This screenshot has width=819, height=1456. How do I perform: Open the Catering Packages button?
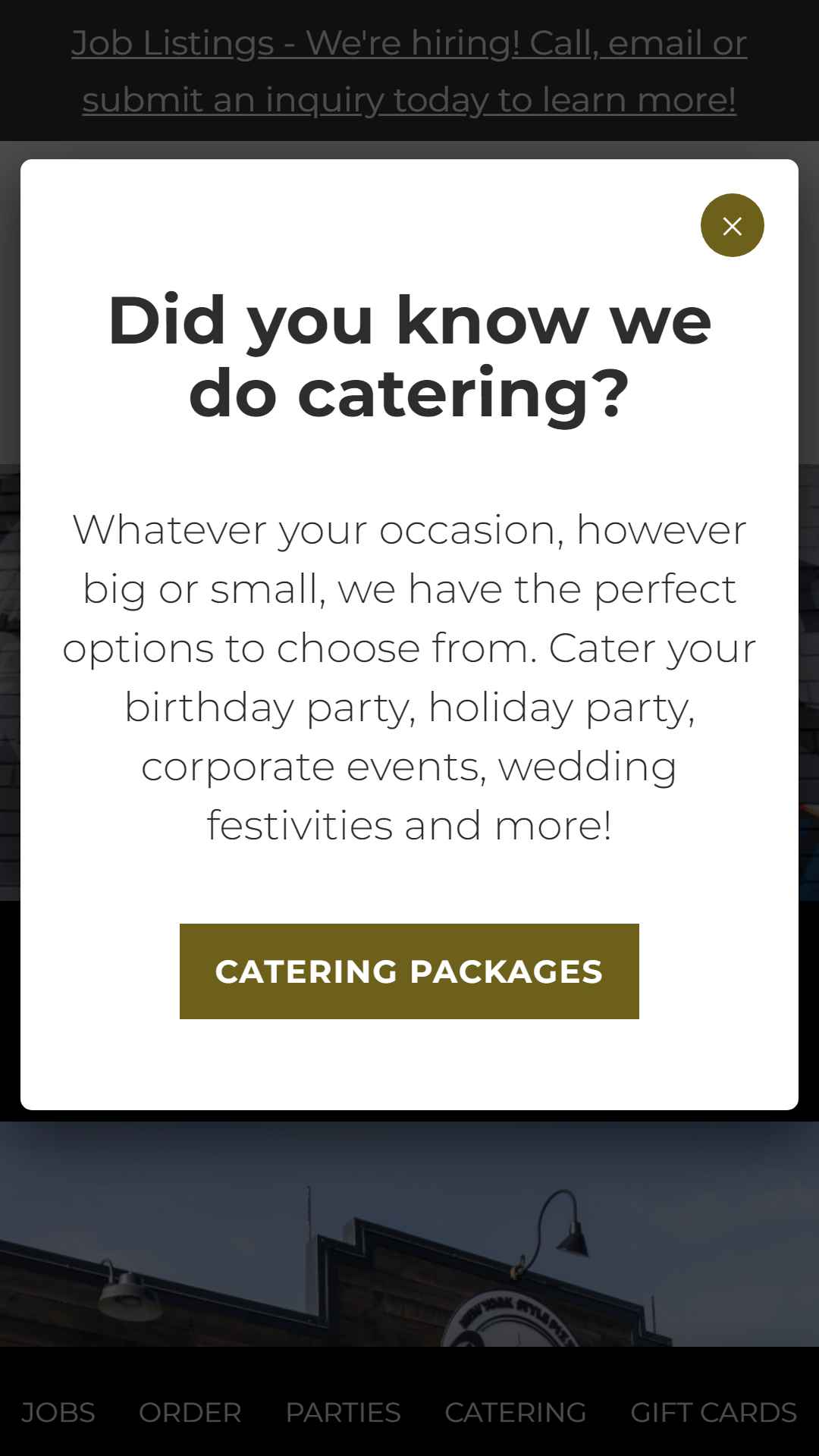pyautogui.click(x=409, y=971)
